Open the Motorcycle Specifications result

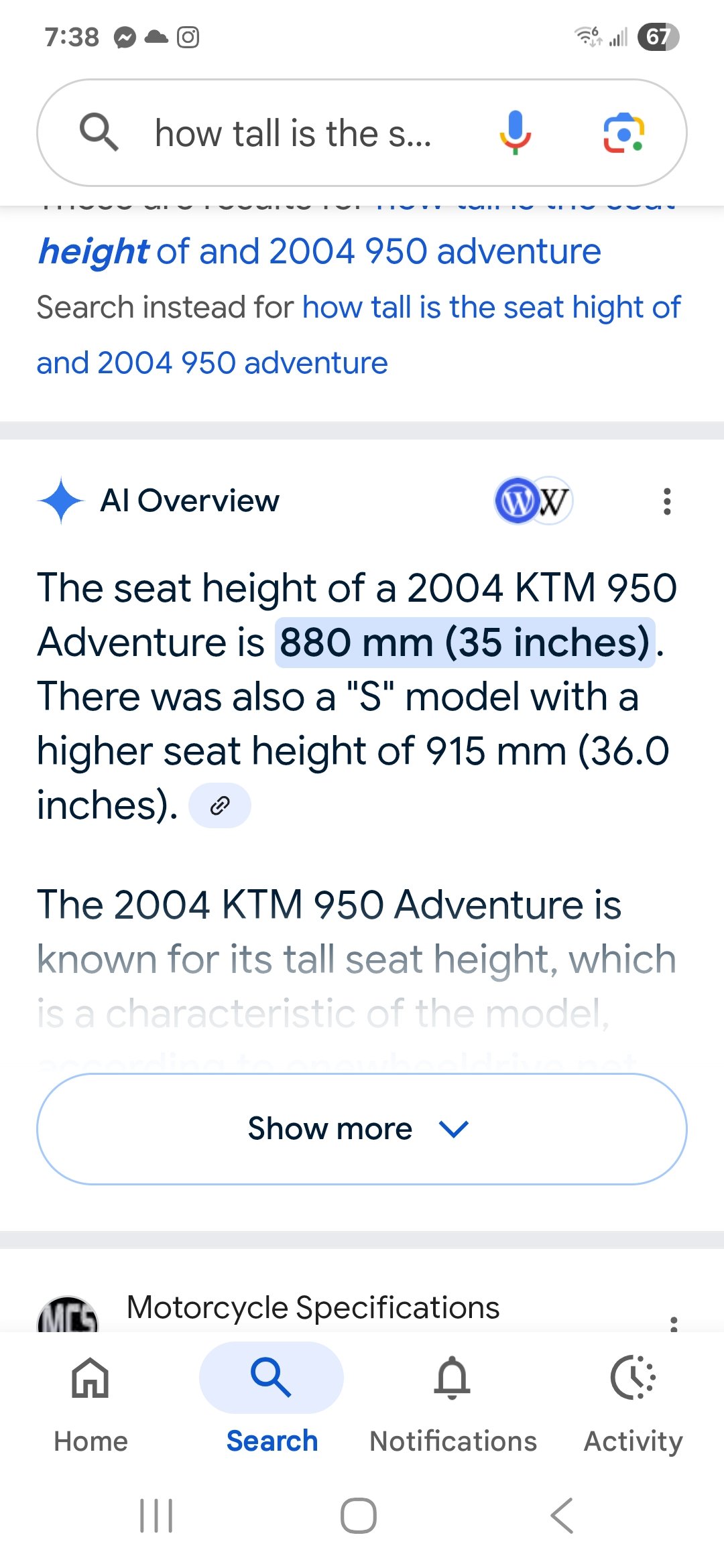point(313,1307)
